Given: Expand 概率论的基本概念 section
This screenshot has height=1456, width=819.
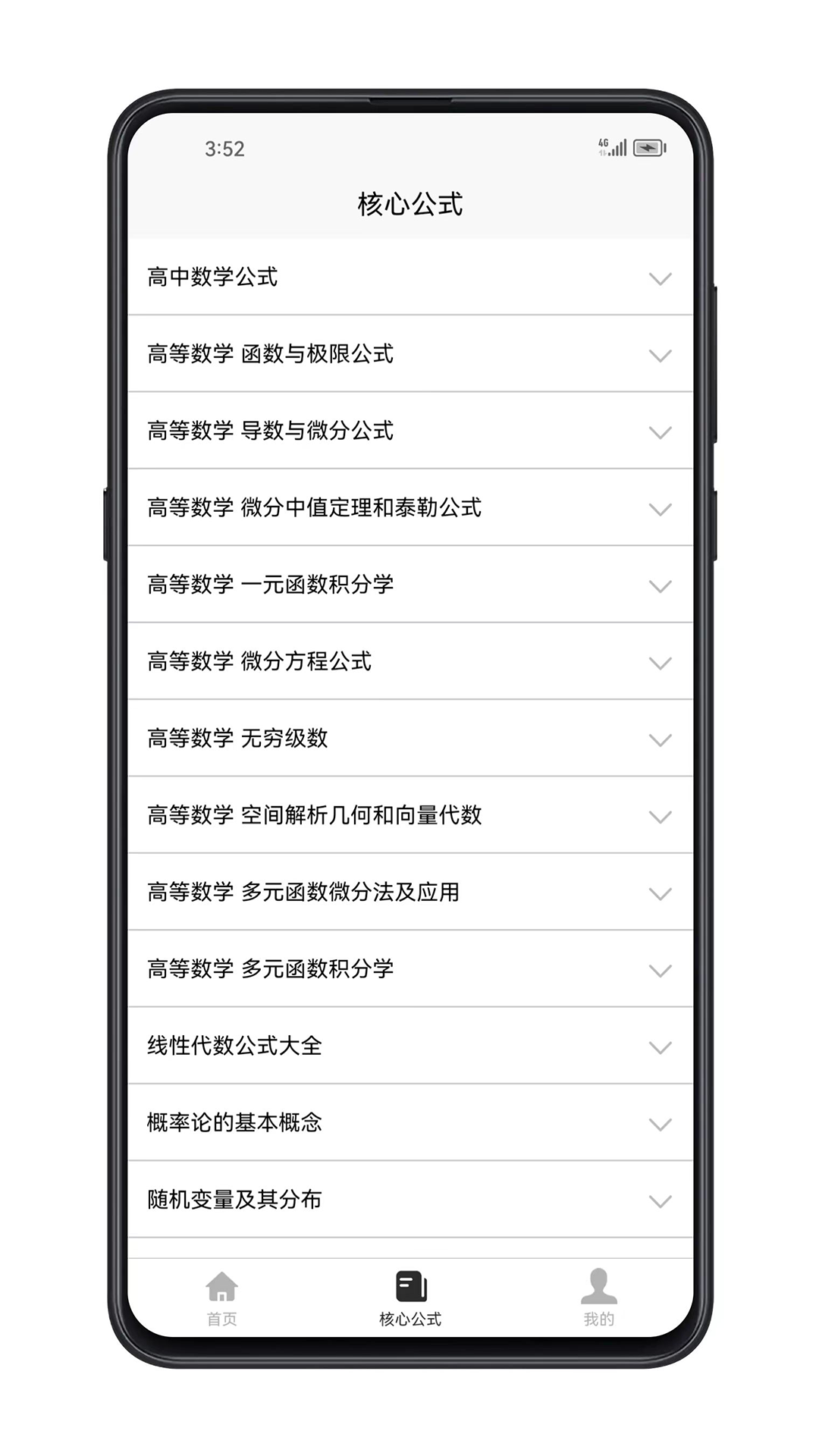Looking at the screenshot, I should pyautogui.click(x=409, y=1123).
